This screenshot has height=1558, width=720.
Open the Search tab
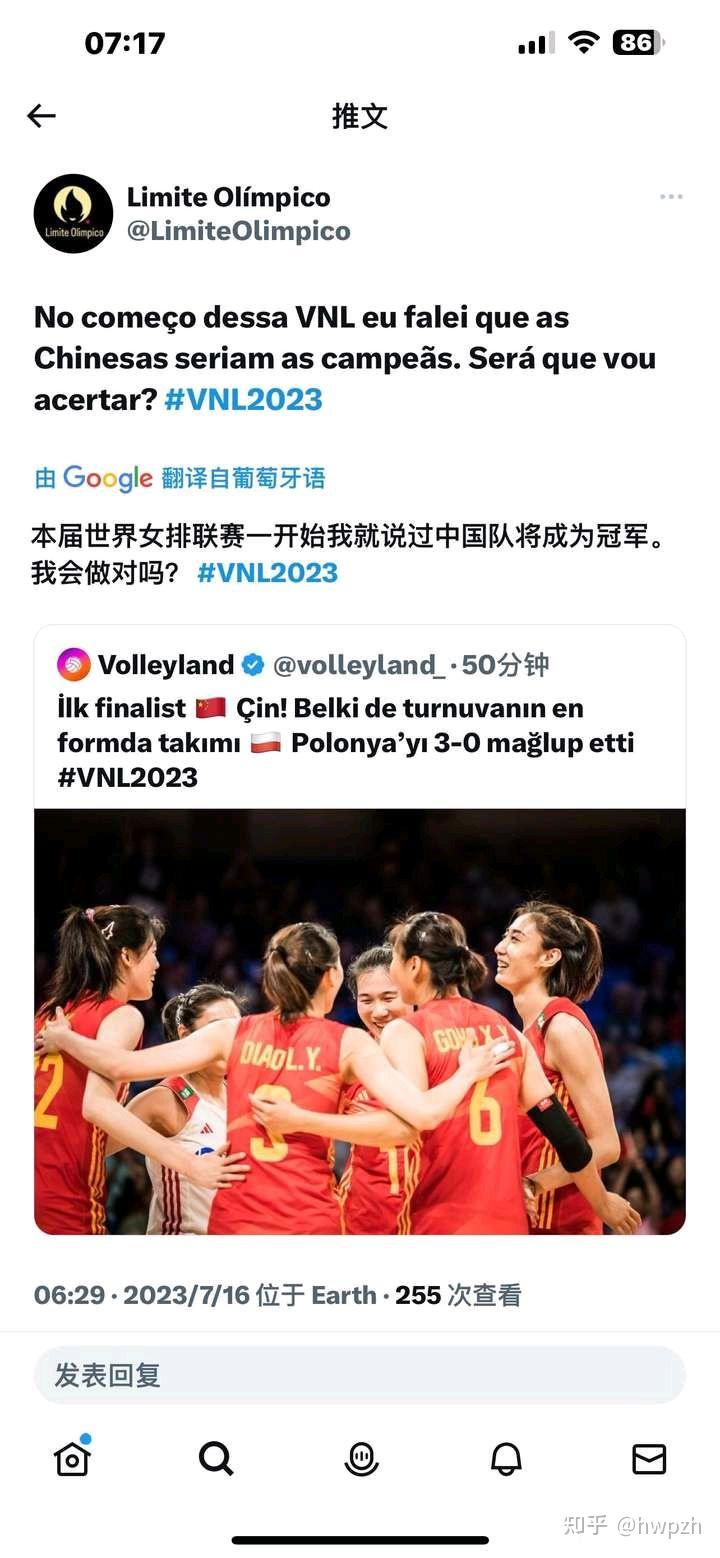pos(216,1459)
